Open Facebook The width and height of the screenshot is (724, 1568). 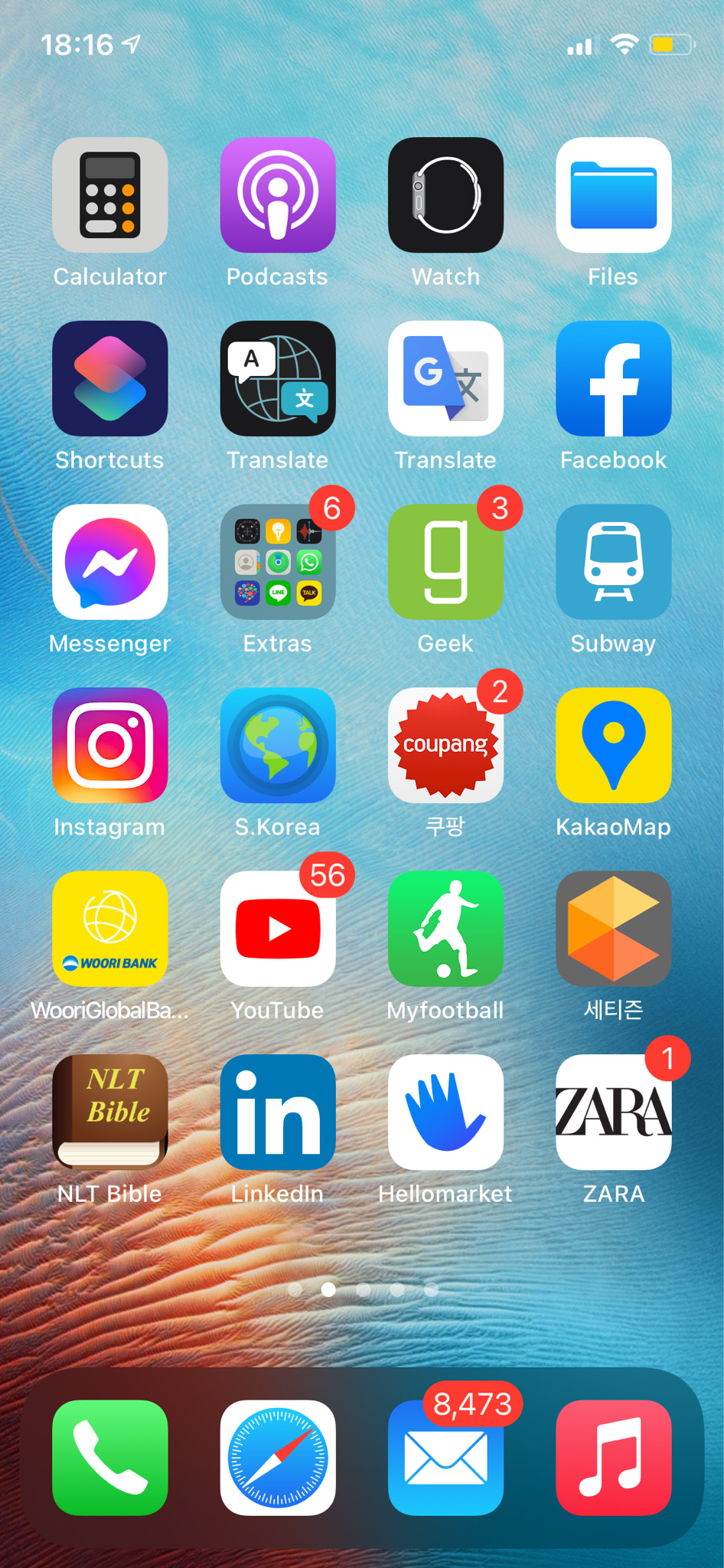[613, 378]
